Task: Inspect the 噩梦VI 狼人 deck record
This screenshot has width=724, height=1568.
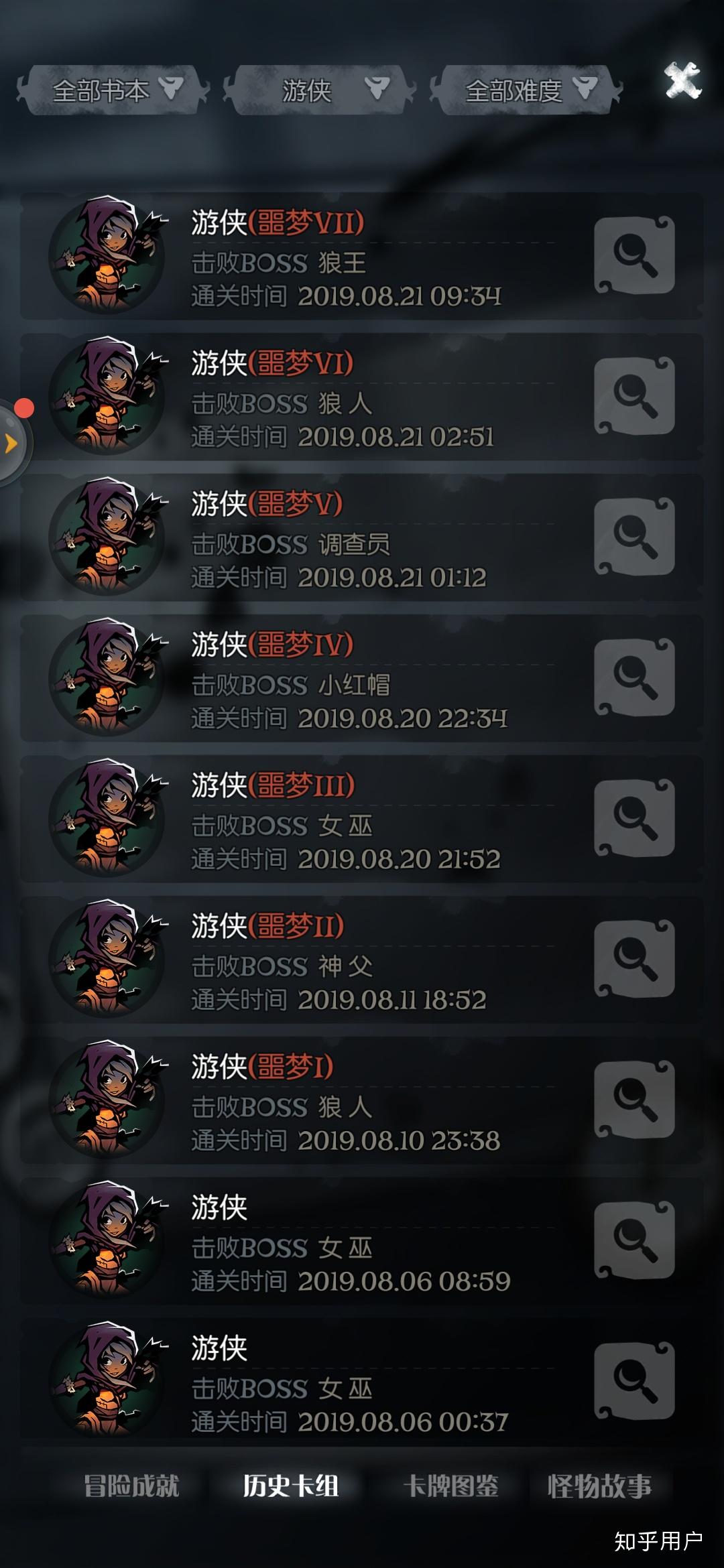Action: point(634,396)
